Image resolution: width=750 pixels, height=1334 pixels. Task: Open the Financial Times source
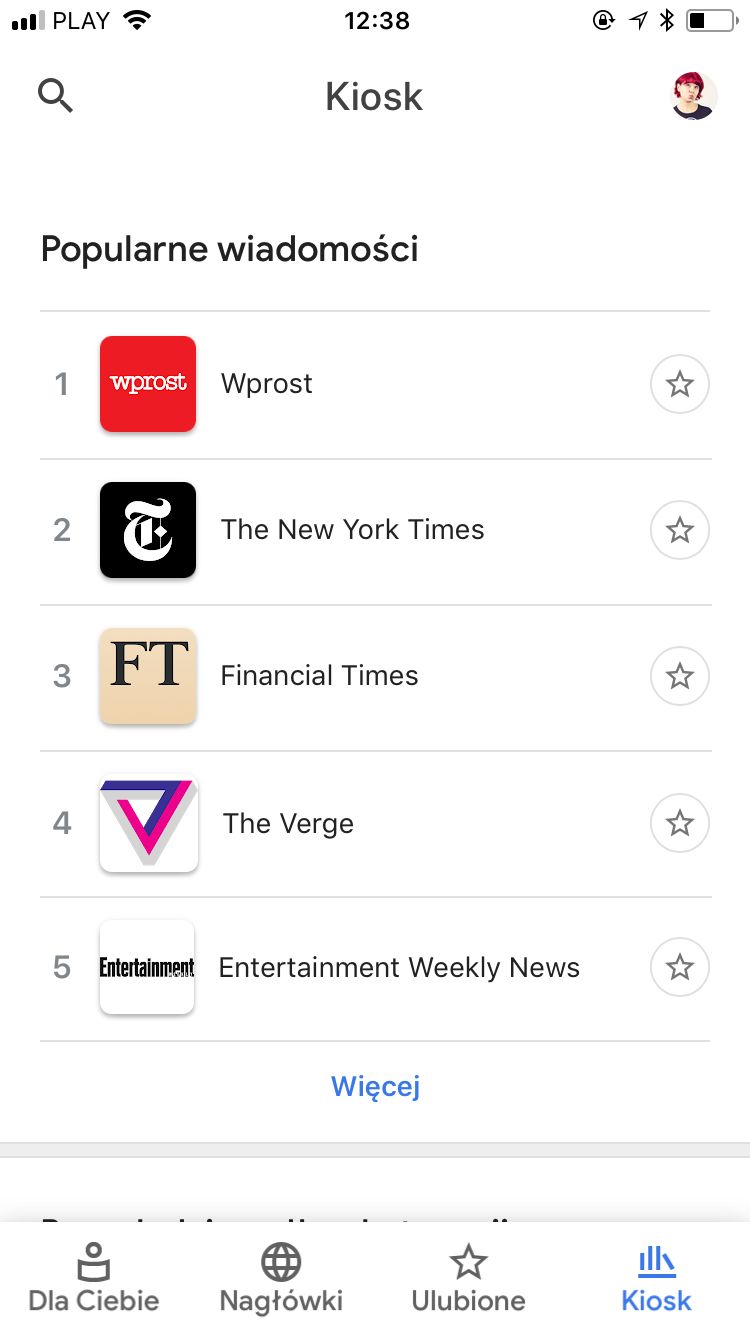point(375,676)
